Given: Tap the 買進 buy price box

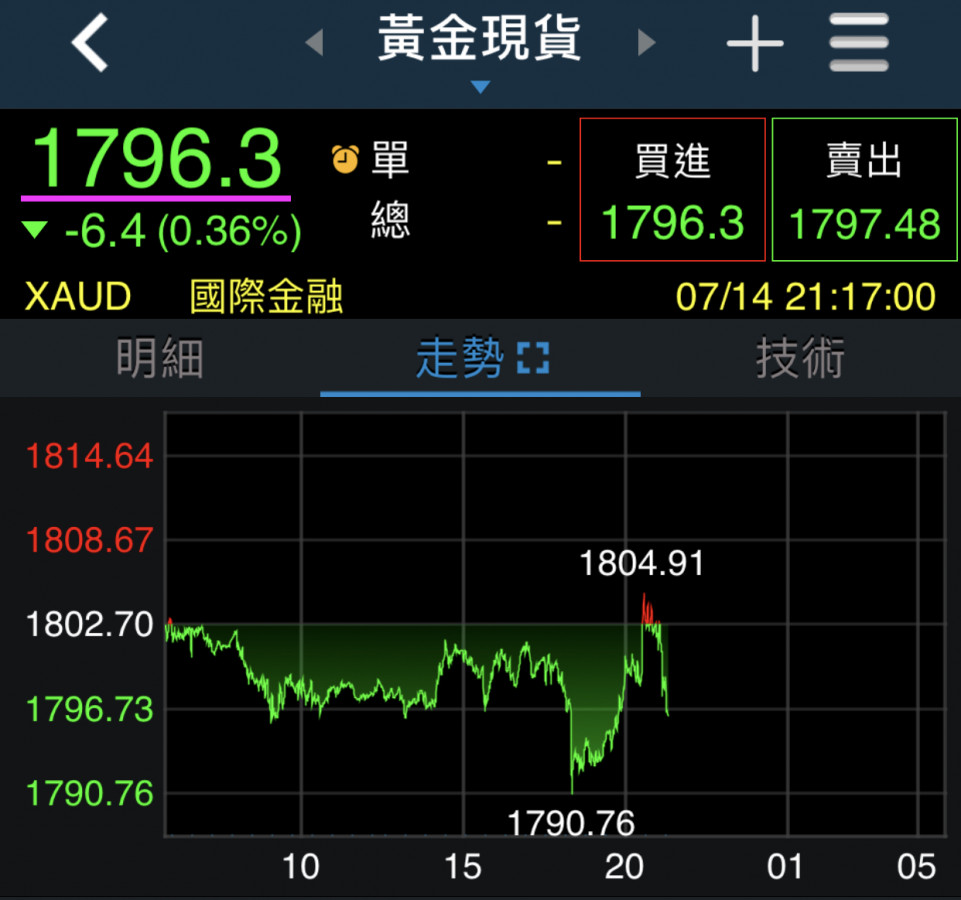Looking at the screenshot, I should pos(672,190).
